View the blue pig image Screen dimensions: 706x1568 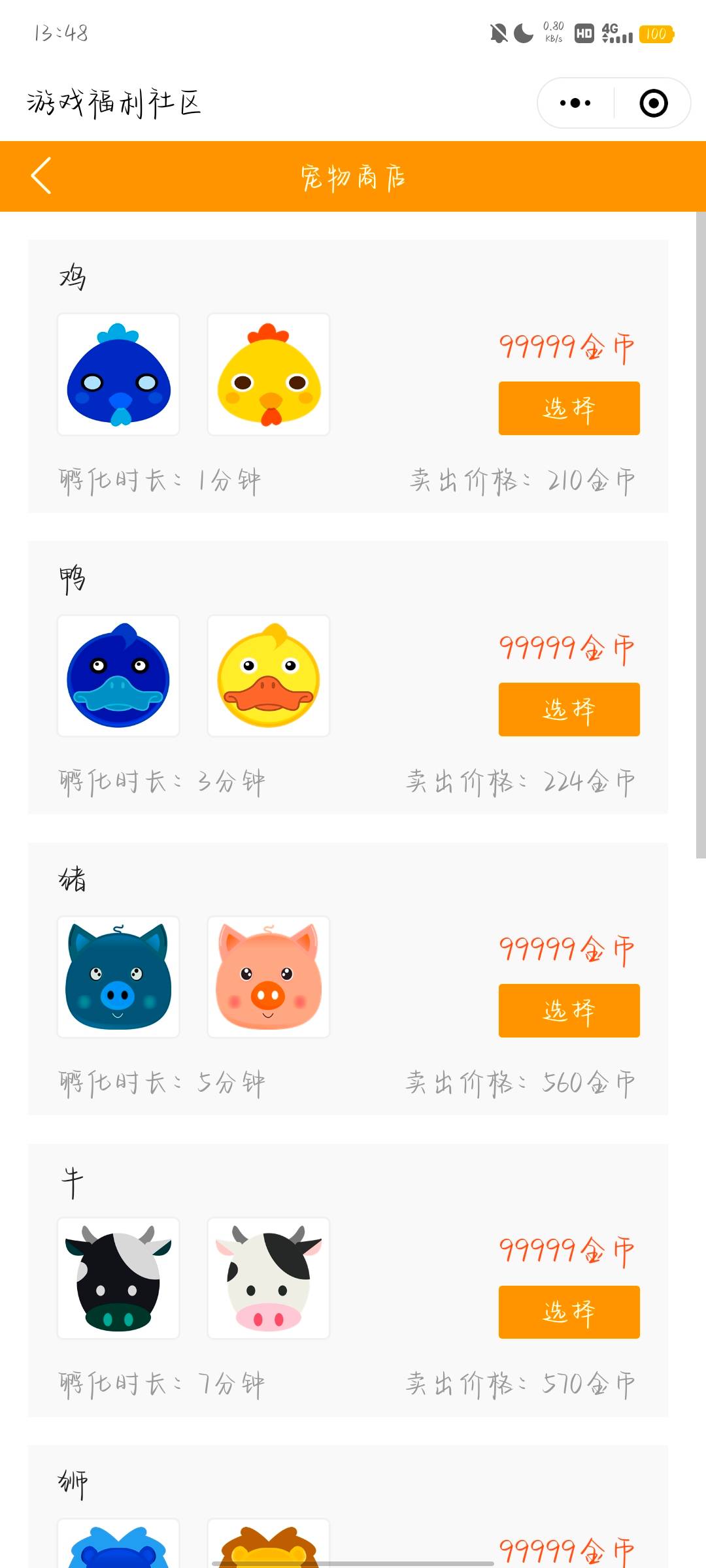(x=118, y=977)
